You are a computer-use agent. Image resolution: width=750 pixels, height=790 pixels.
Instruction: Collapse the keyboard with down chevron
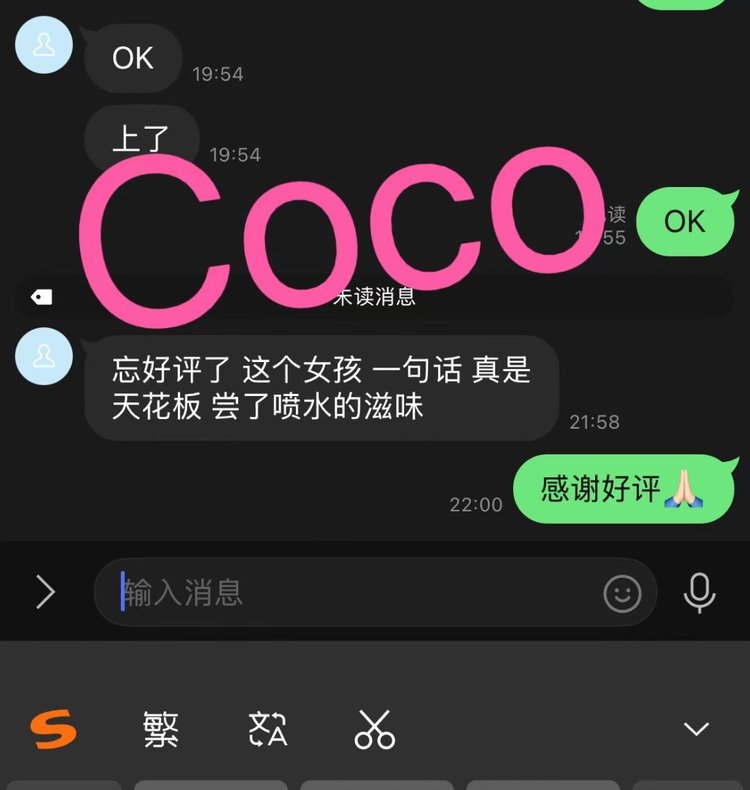[696, 729]
